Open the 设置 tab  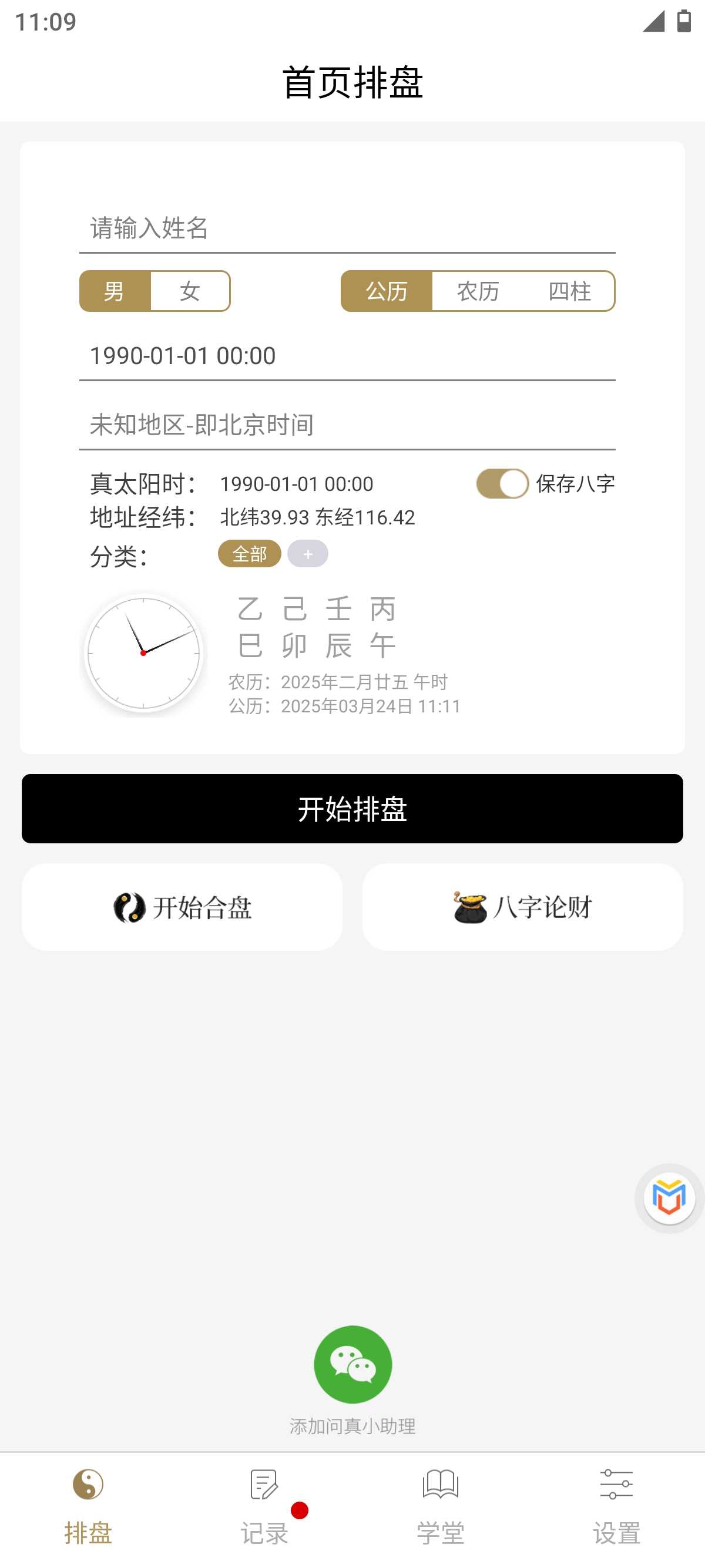click(x=617, y=1508)
